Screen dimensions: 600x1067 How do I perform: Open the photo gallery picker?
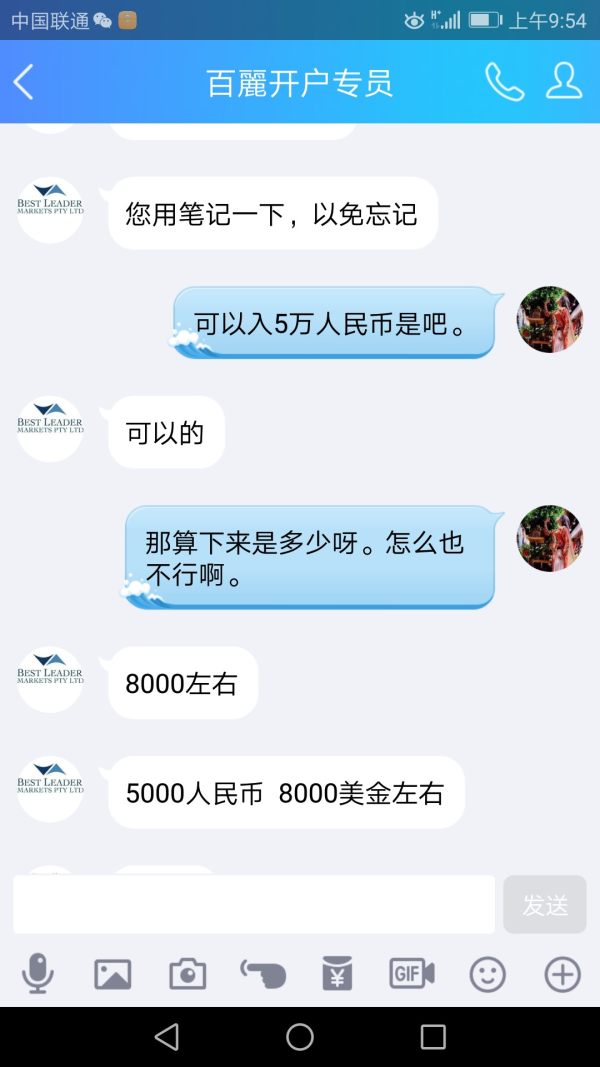point(113,973)
